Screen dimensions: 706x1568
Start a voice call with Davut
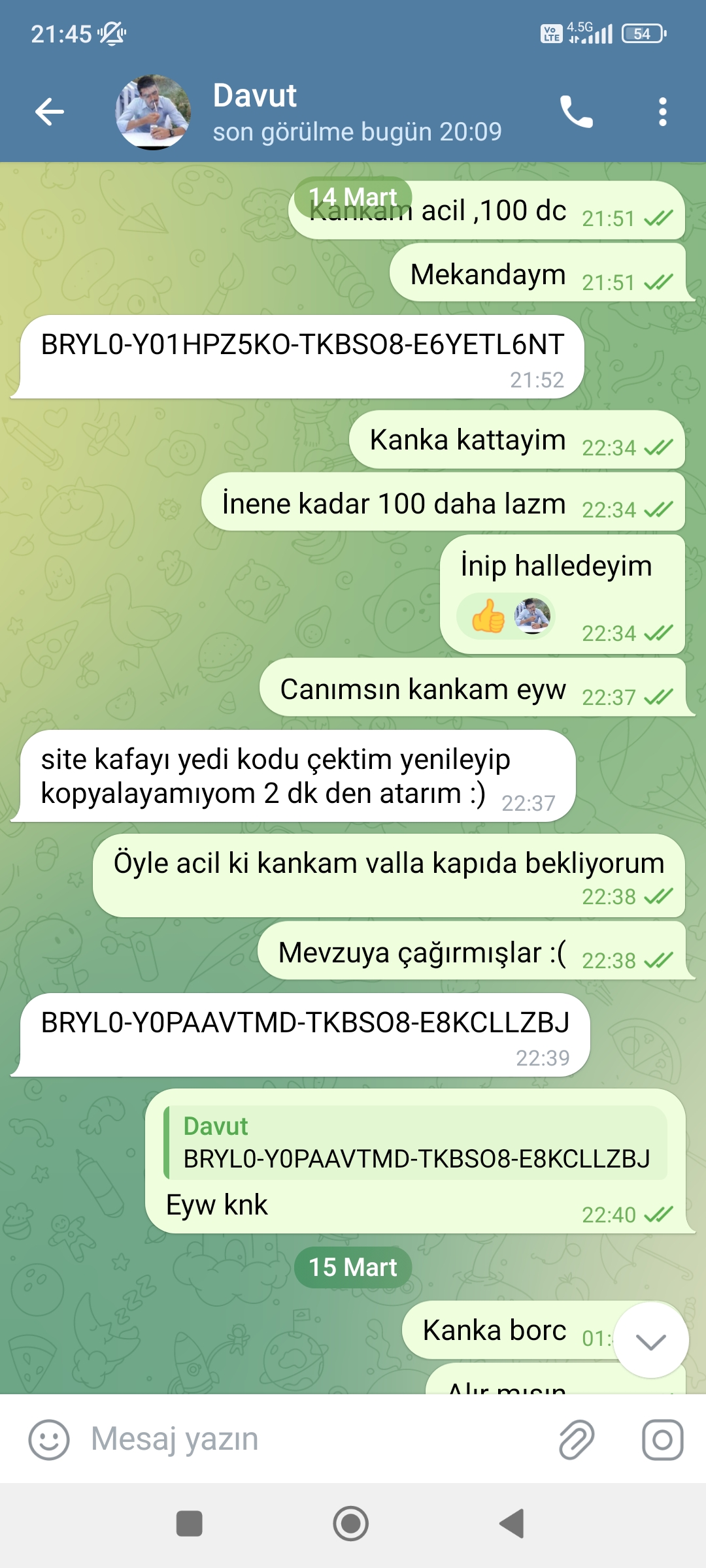(577, 112)
